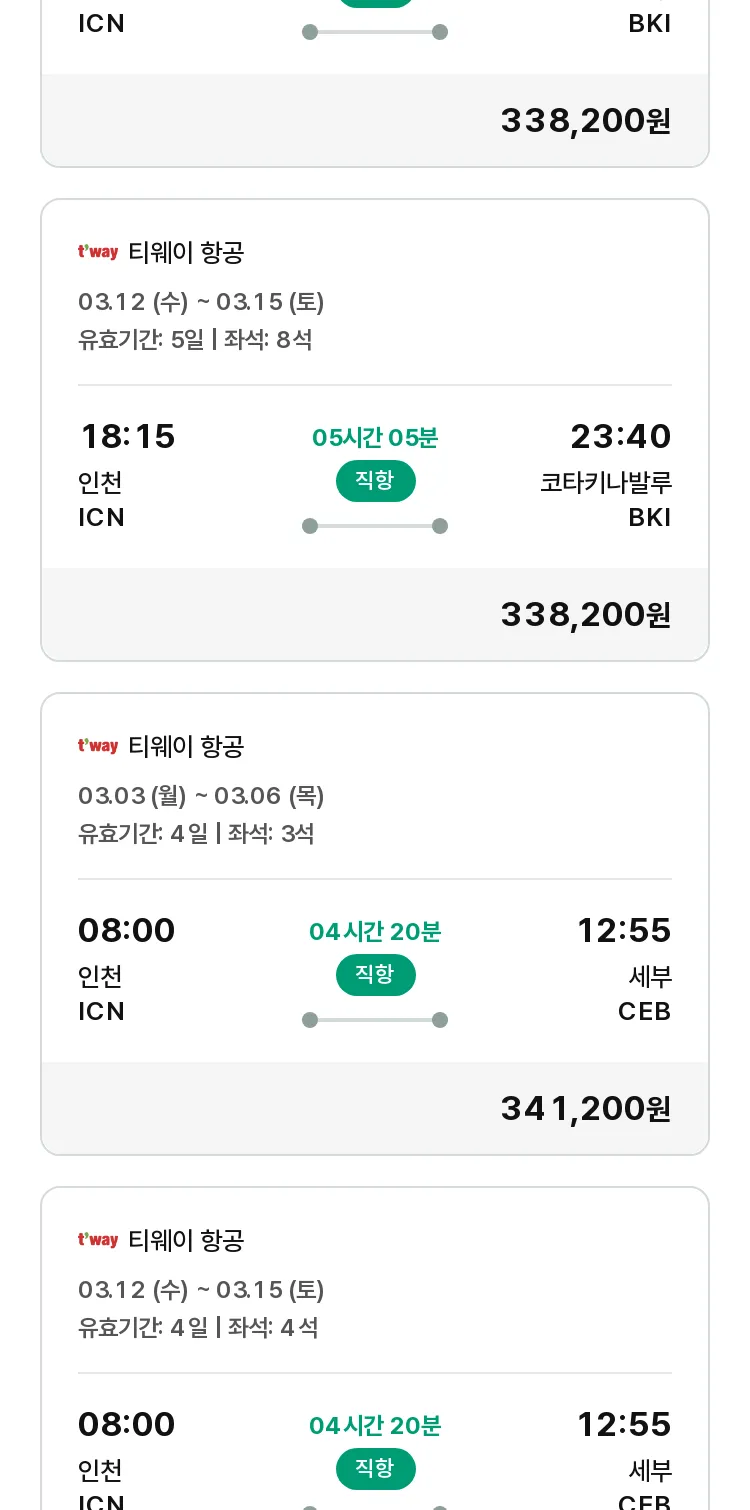
Task: Open the 03.12–03.15 Kota Kinabalu flight card
Action: [x=375, y=430]
